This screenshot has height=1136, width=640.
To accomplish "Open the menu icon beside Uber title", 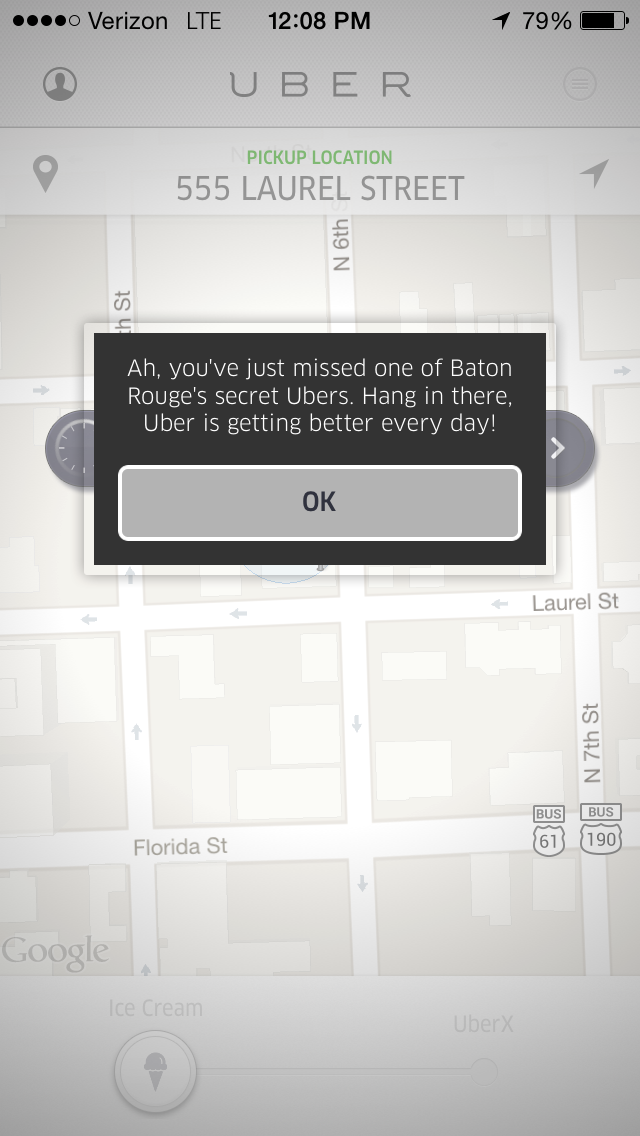I will coord(580,84).
